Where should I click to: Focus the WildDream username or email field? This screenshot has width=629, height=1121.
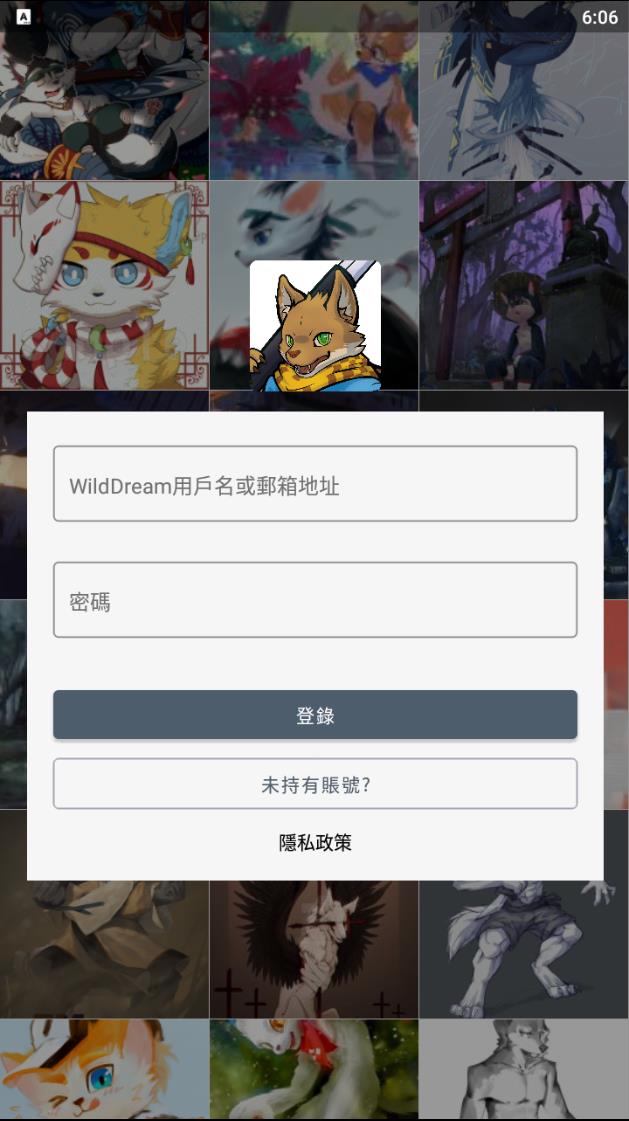click(x=315, y=484)
